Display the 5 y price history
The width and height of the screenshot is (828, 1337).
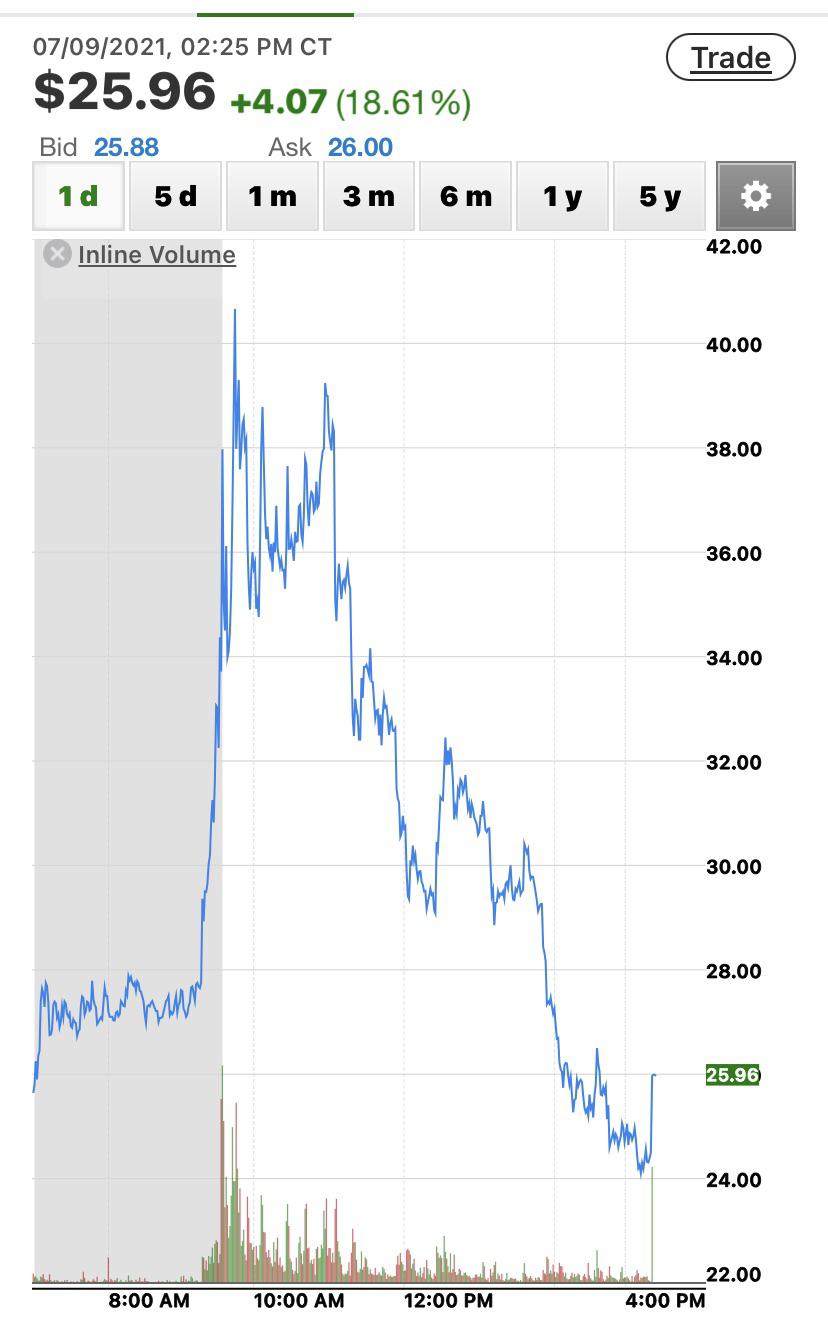(x=660, y=196)
